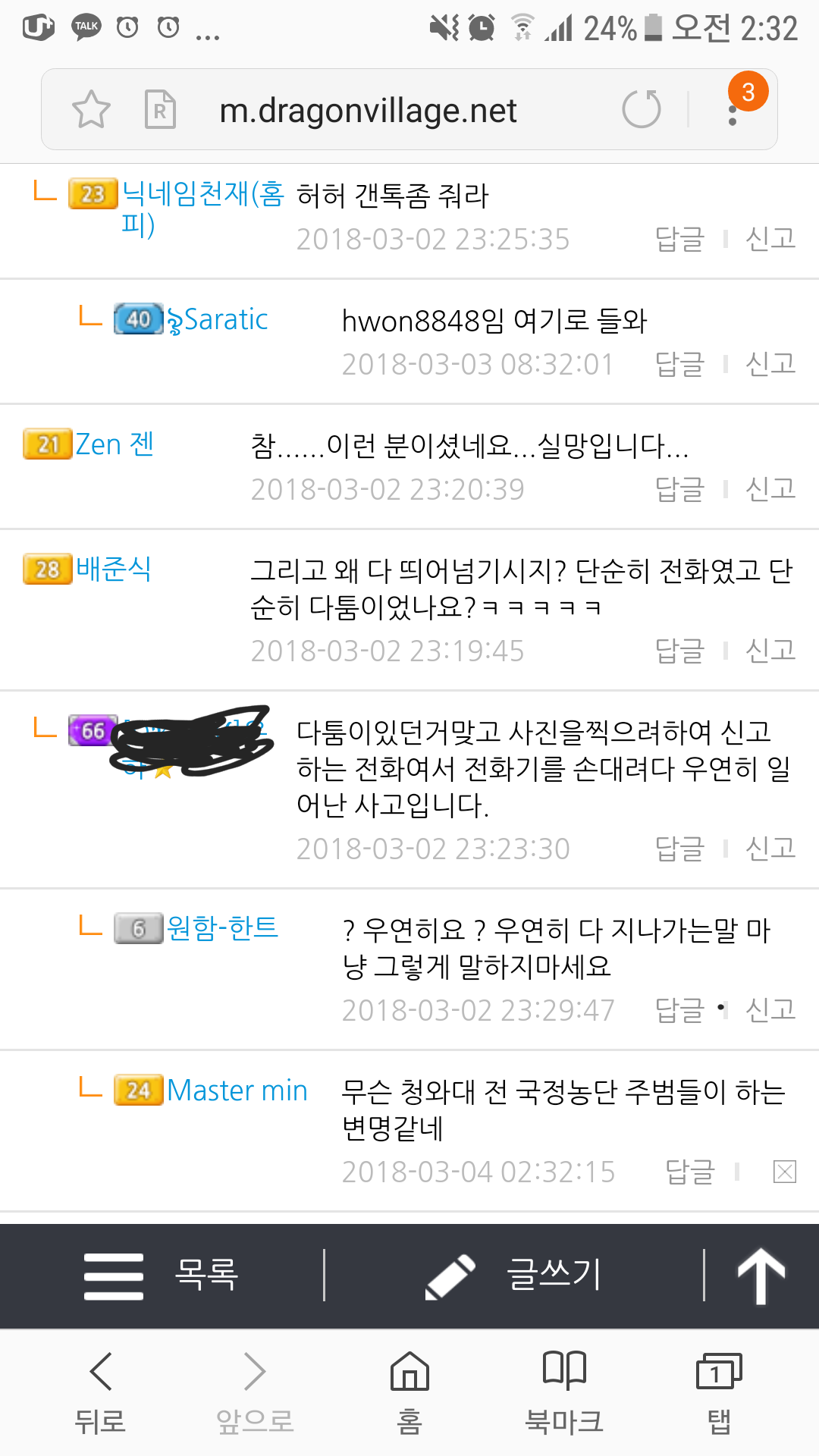Report 배준식's comment
This screenshot has width=819, height=1456.
pyautogui.click(x=770, y=650)
